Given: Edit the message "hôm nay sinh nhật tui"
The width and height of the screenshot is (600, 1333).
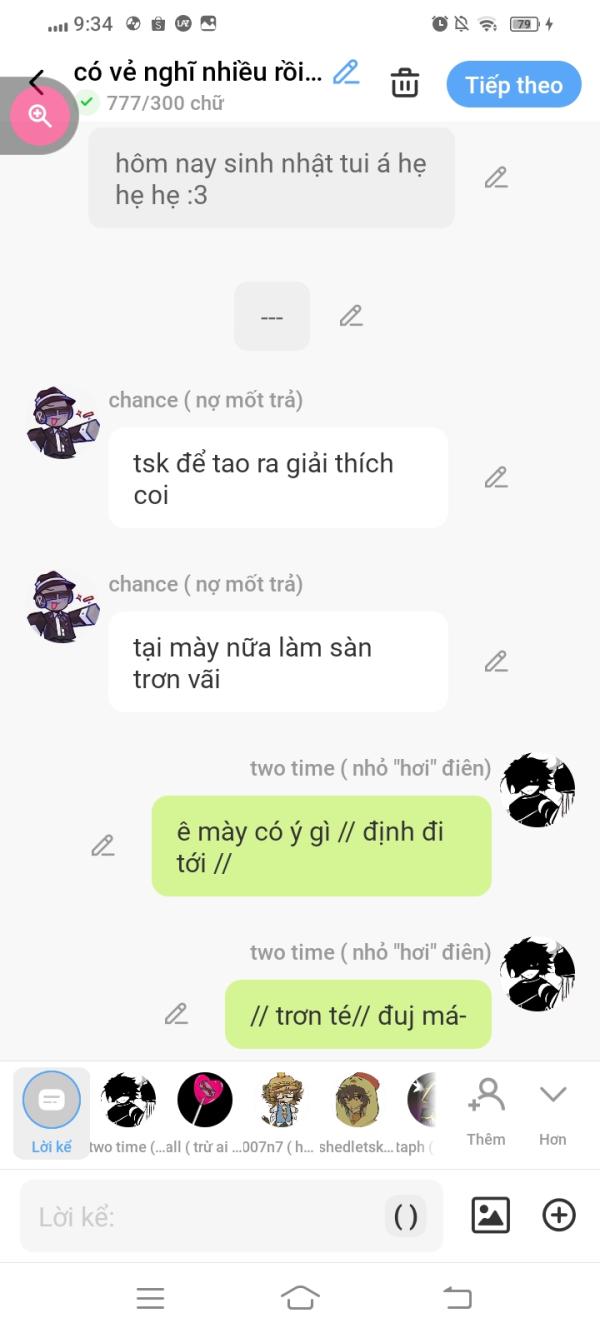Looking at the screenshot, I should 496,178.
